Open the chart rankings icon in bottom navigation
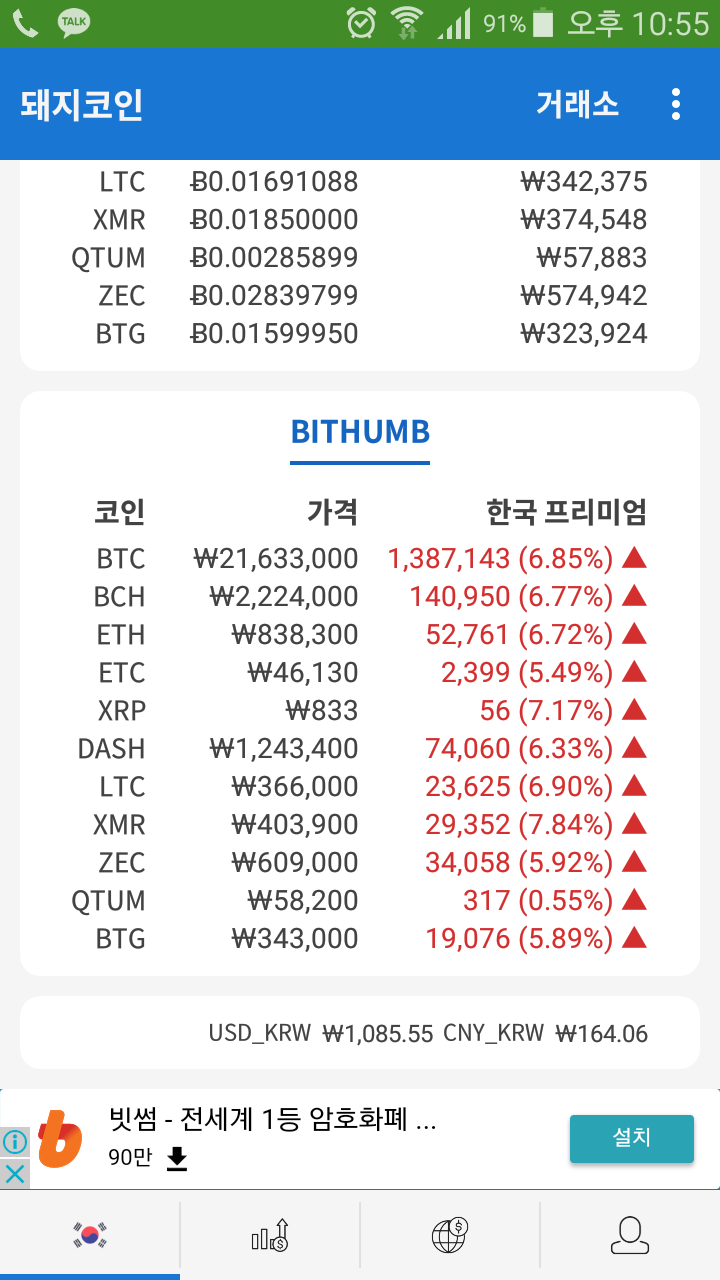Viewport: 720px width, 1280px height. click(x=270, y=1235)
